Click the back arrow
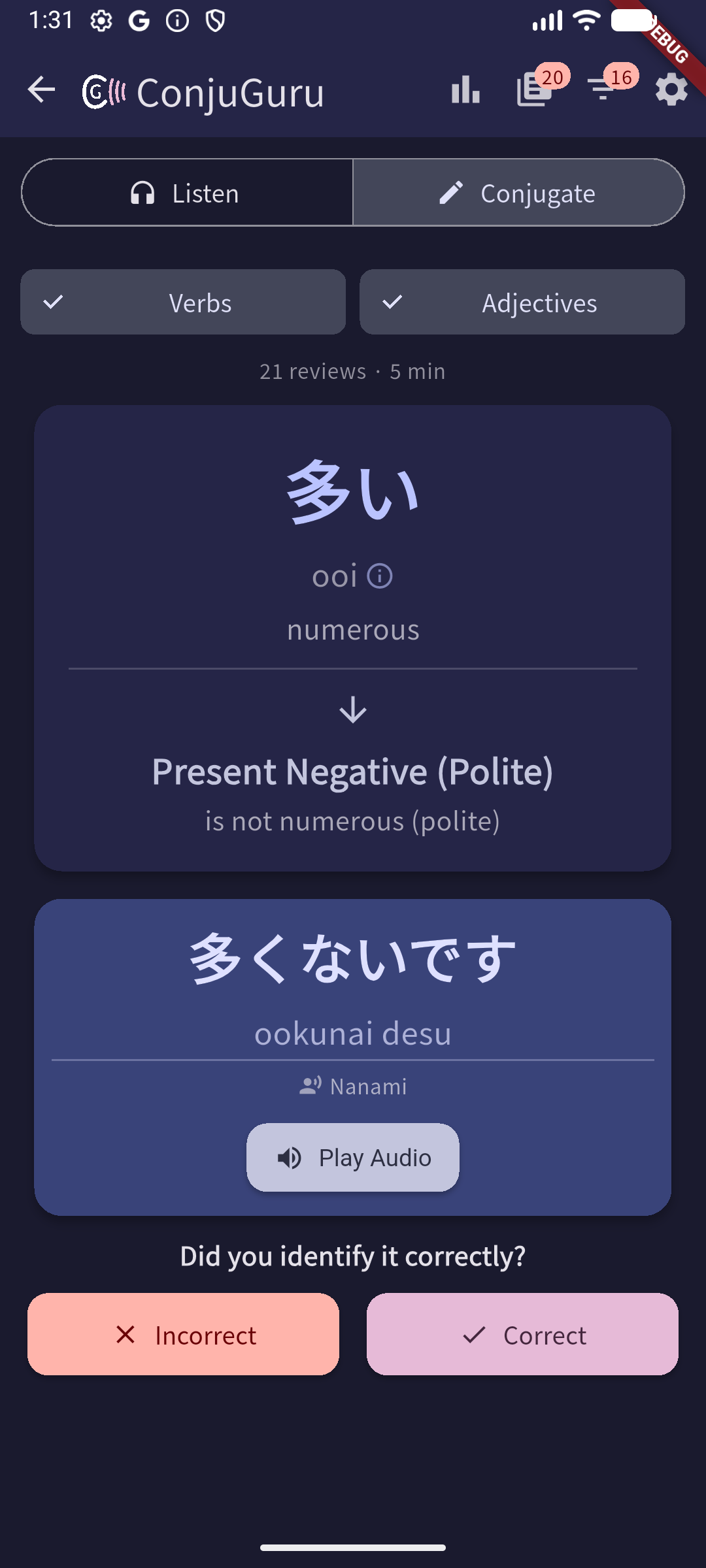This screenshot has height=1568, width=706. [41, 90]
